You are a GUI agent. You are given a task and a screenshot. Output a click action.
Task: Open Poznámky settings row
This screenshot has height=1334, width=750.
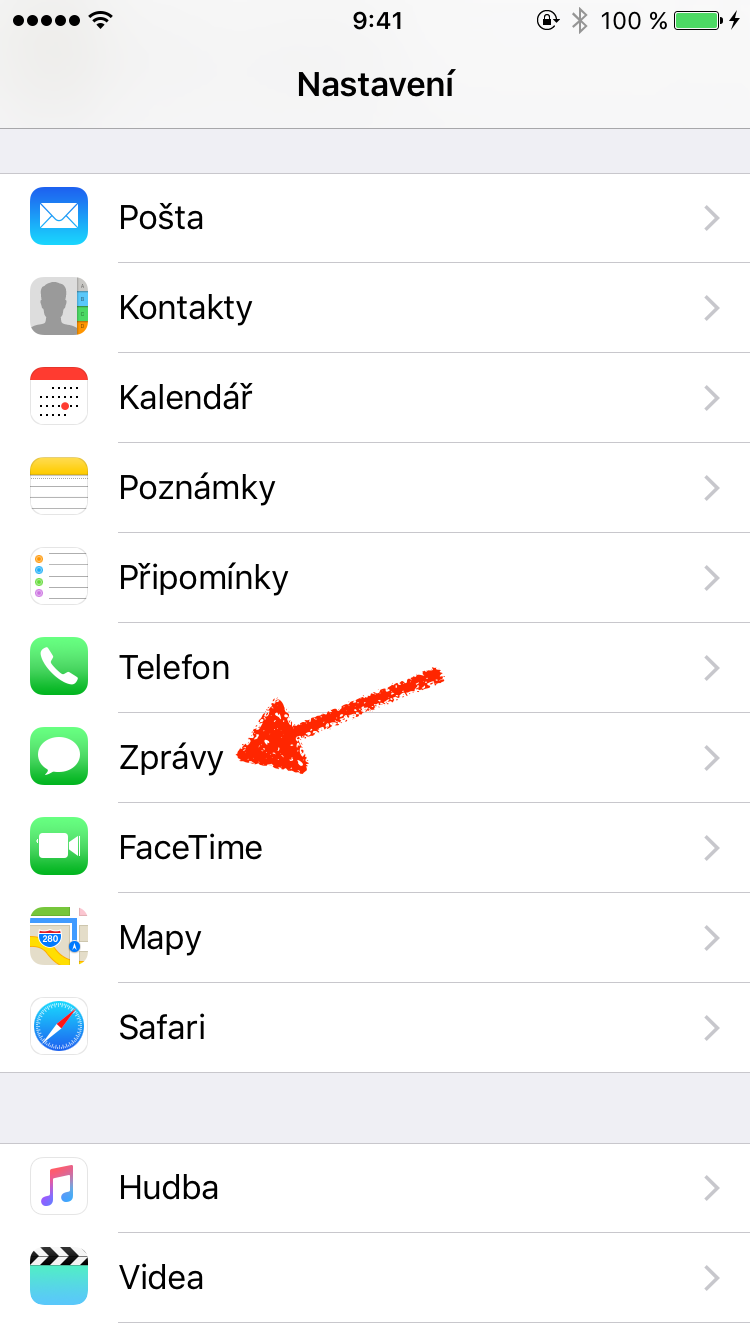pyautogui.click(x=375, y=487)
